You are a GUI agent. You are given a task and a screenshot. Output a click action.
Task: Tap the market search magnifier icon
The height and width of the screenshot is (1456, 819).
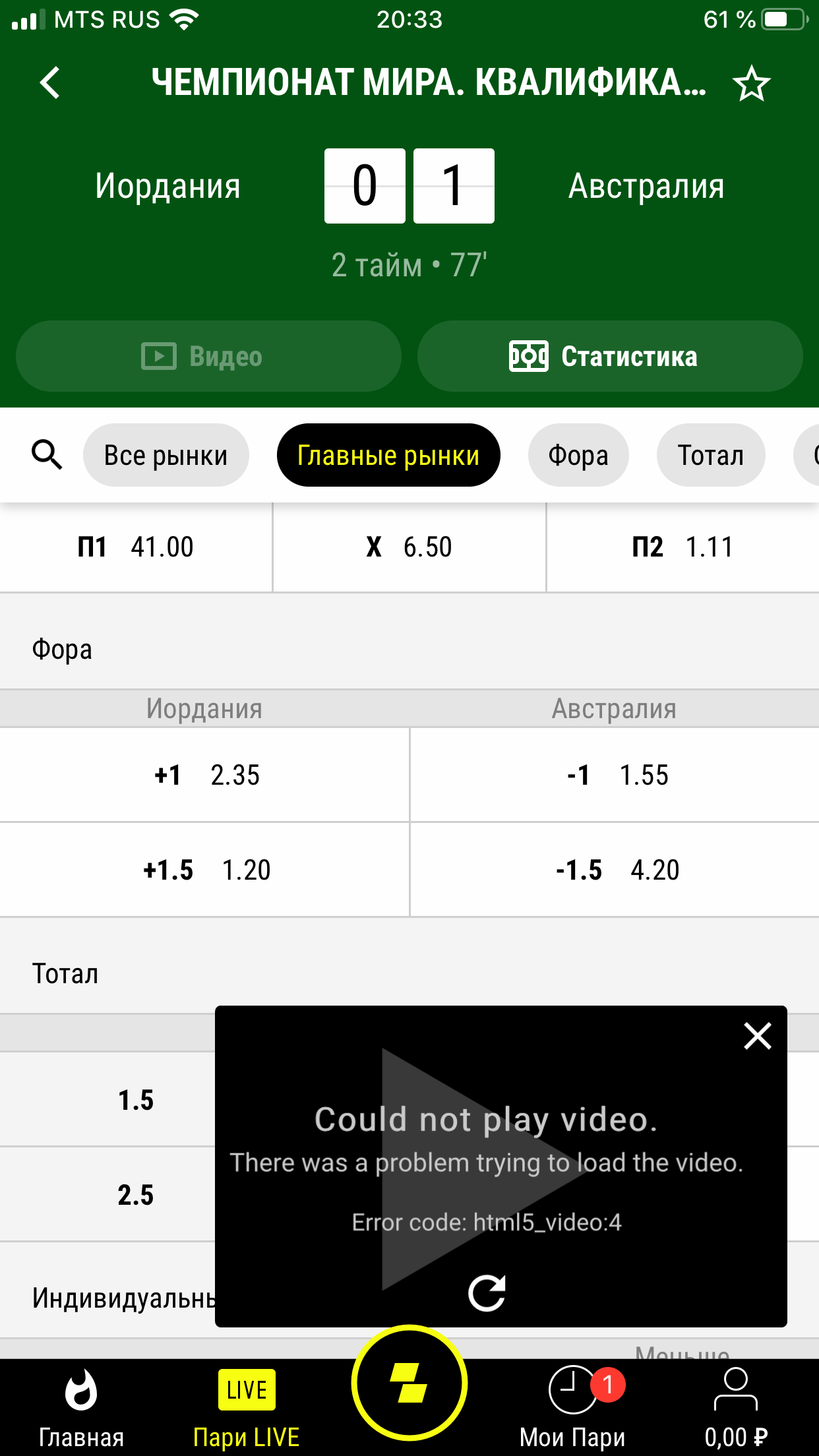pyautogui.click(x=47, y=455)
